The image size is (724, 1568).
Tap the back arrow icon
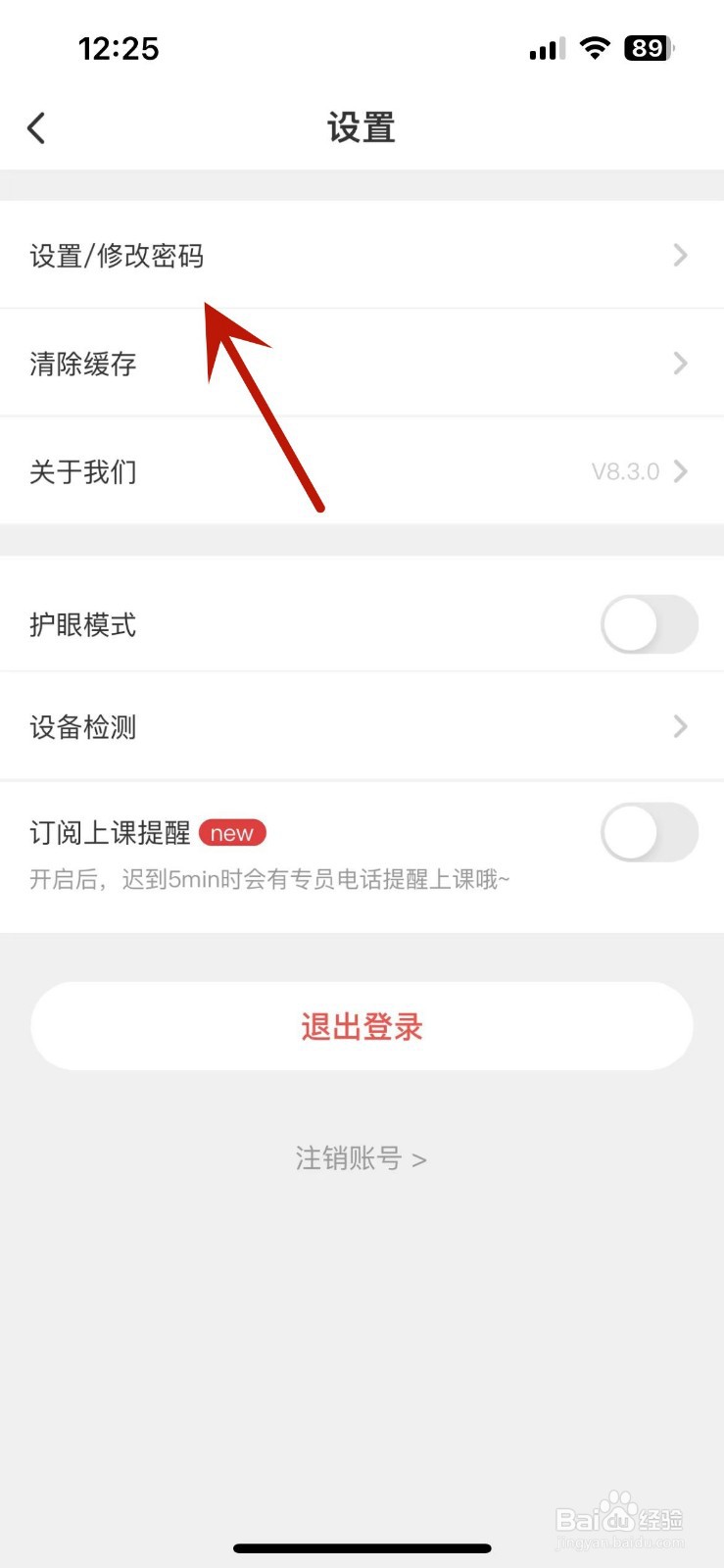36,127
